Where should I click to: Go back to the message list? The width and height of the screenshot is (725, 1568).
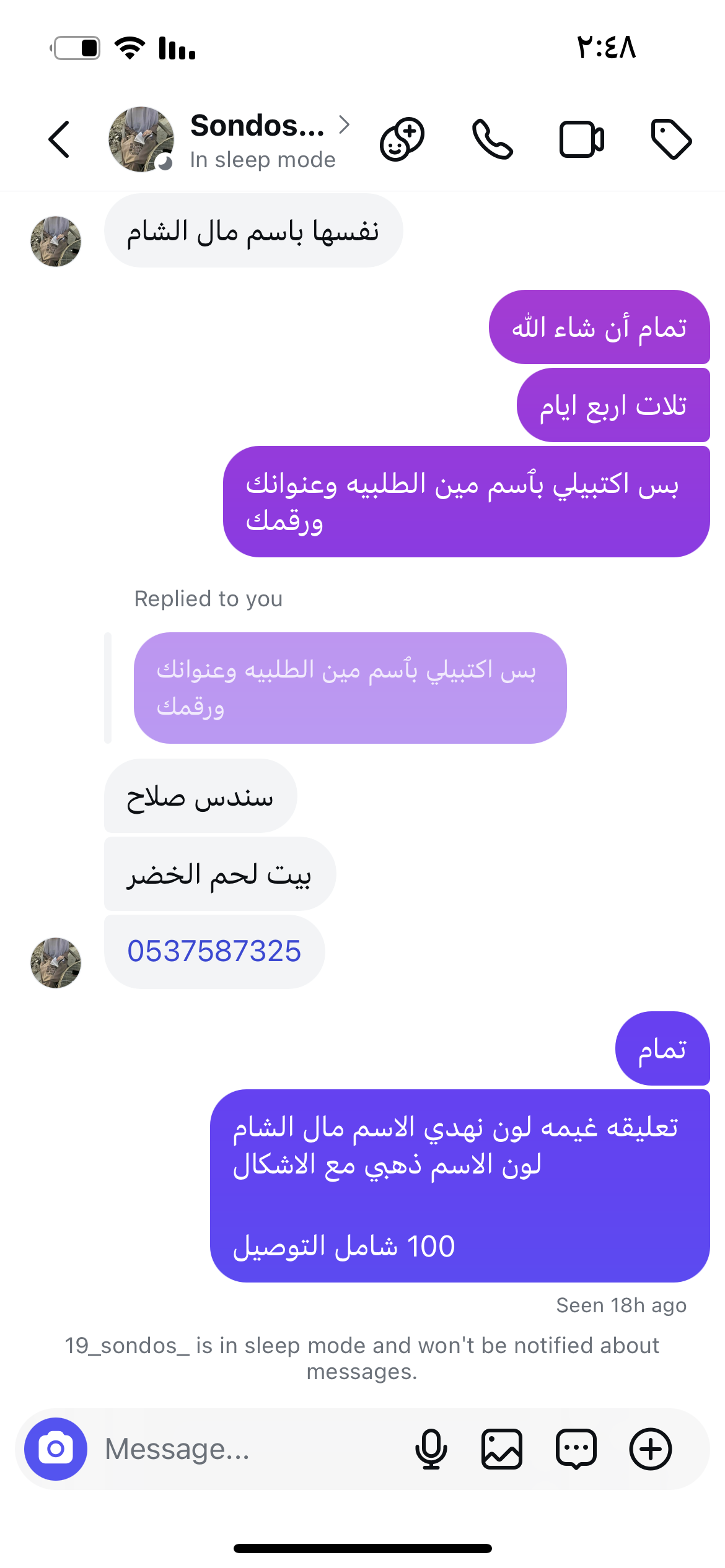click(59, 139)
